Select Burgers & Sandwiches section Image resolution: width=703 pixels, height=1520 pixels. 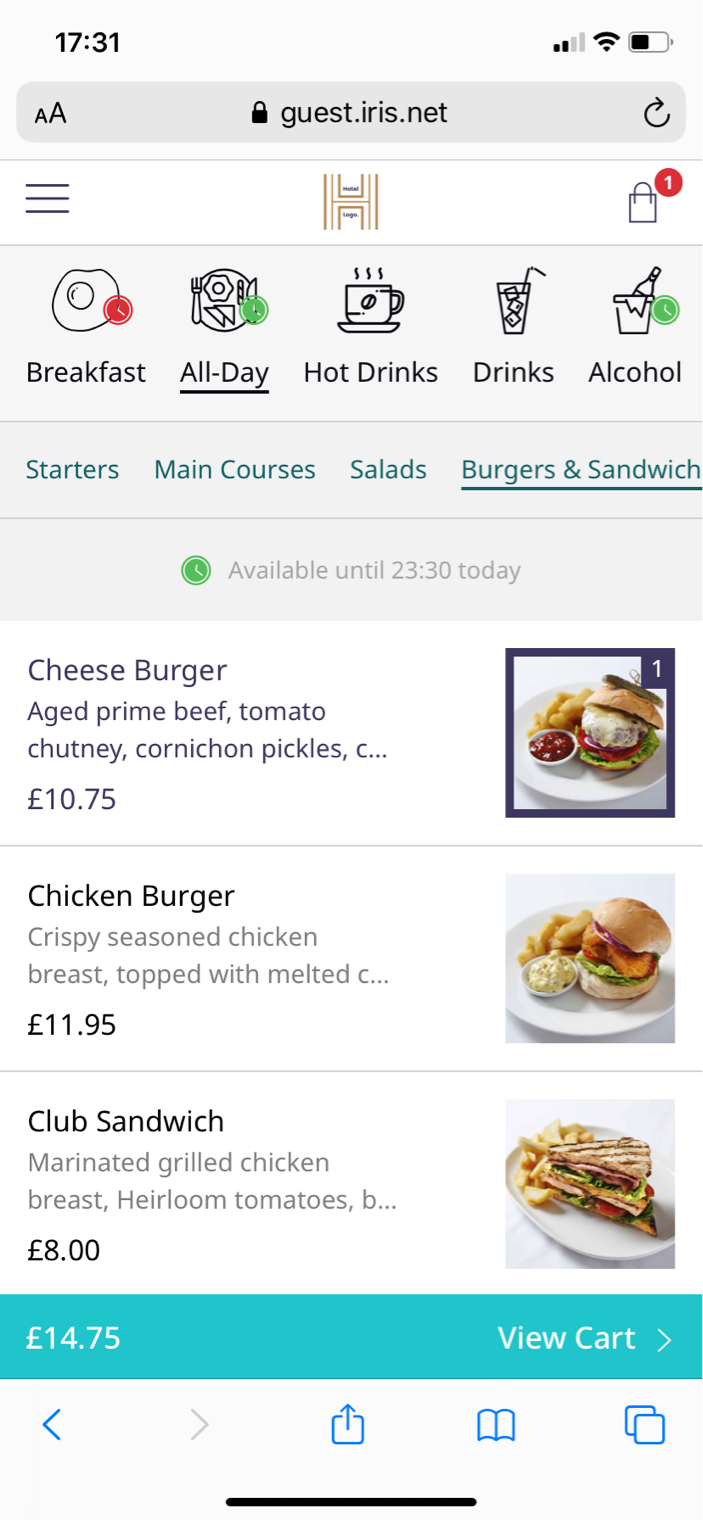coord(580,469)
